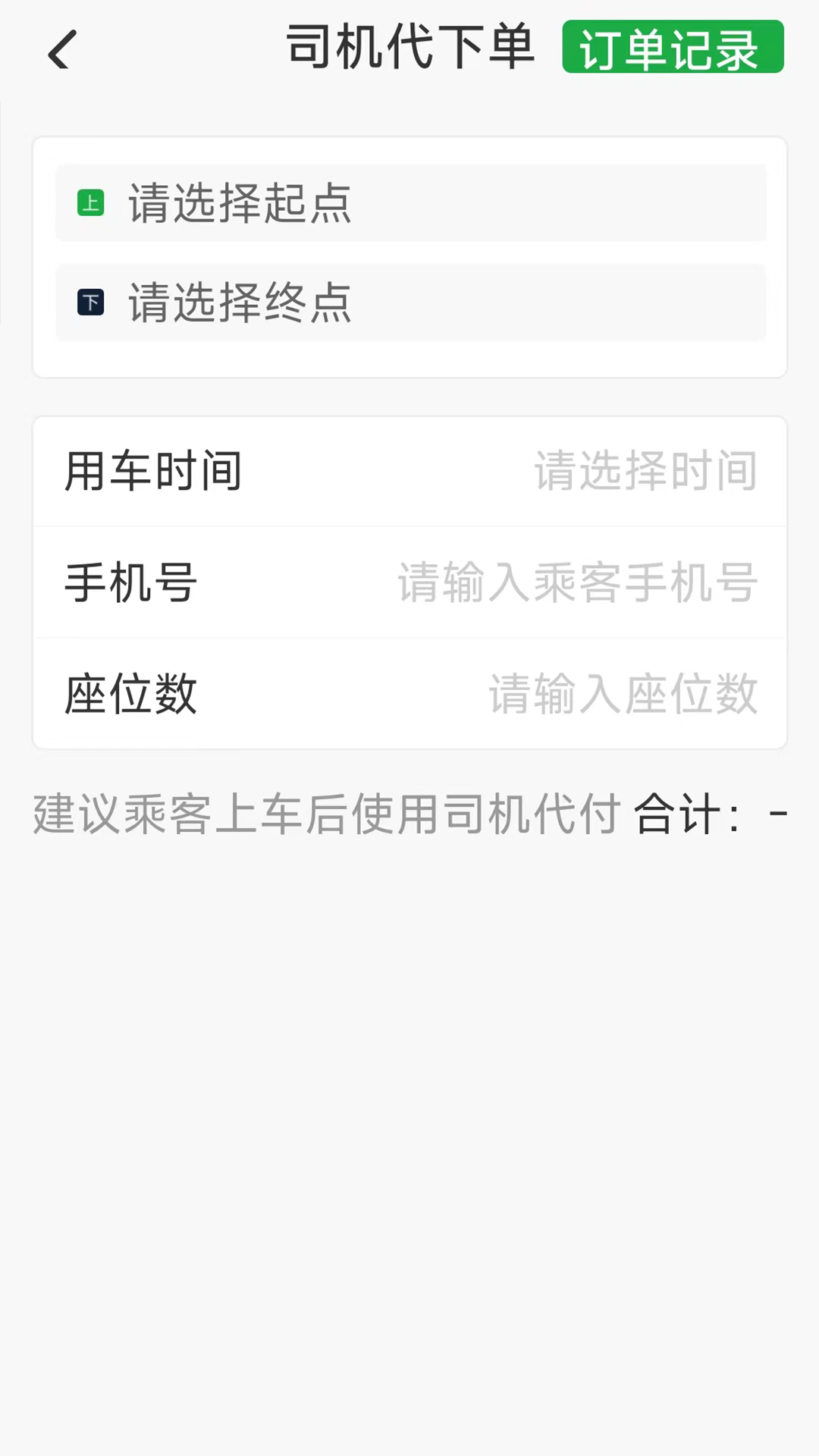Click the dark 下 destination icon

click(90, 302)
